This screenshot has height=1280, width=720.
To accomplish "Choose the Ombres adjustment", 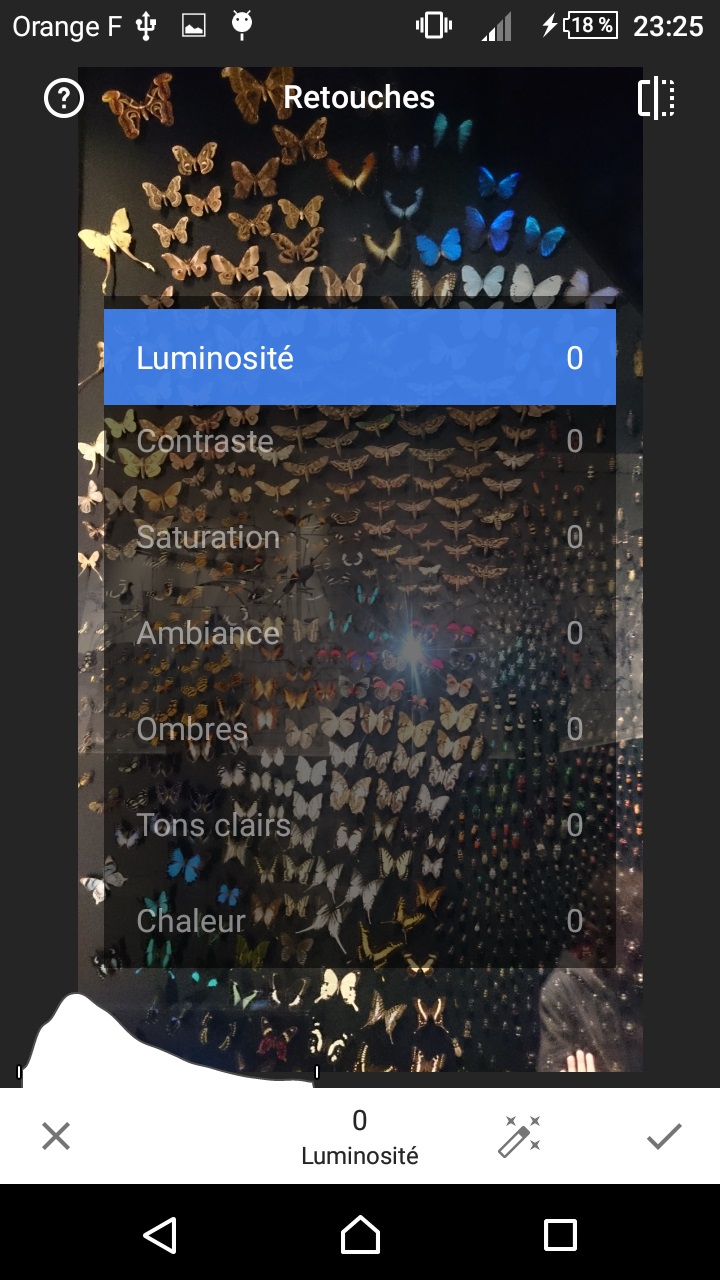I will pos(360,729).
